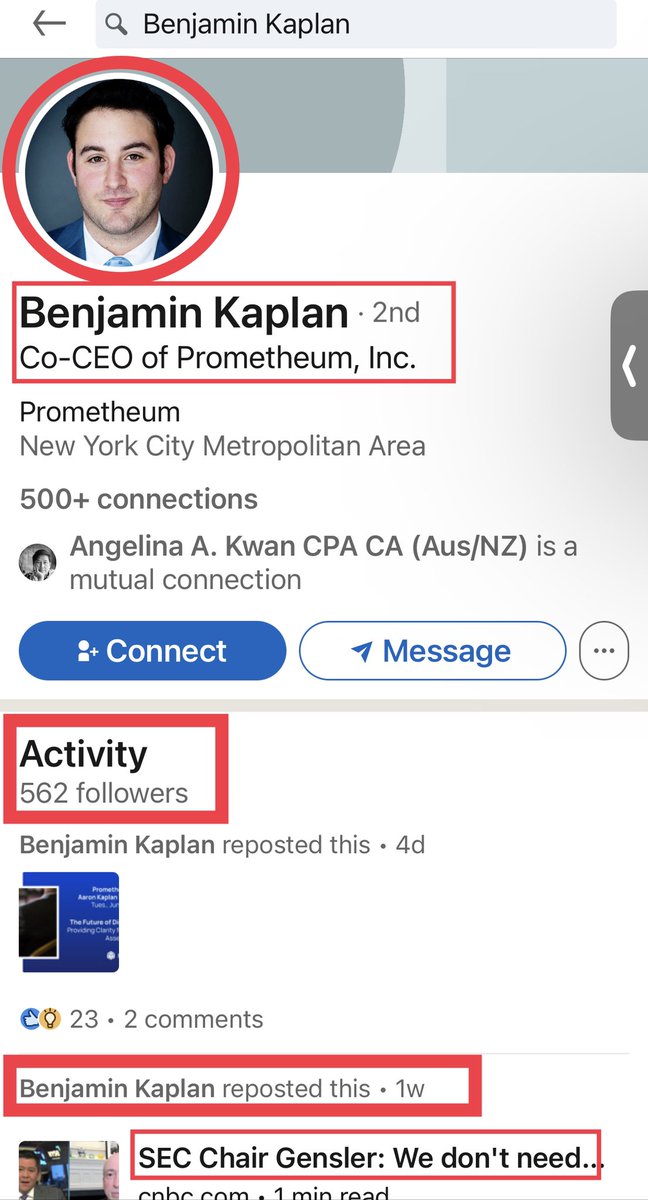Open Benjamin Kaplan's profile photo
This screenshot has width=648, height=1200.
120,168
